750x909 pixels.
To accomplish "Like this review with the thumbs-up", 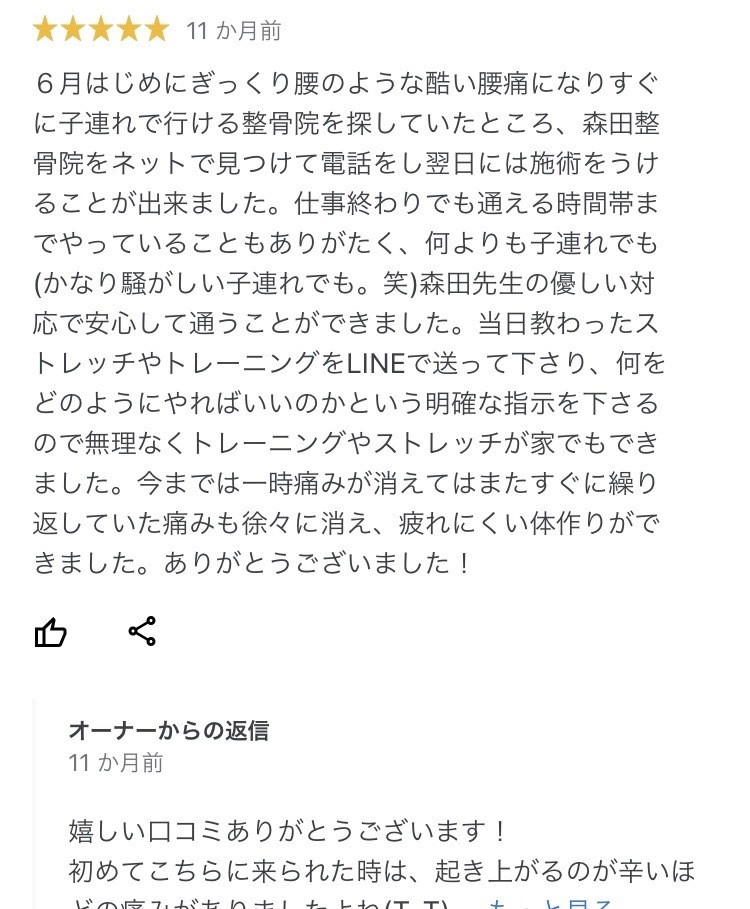I will 51,632.
